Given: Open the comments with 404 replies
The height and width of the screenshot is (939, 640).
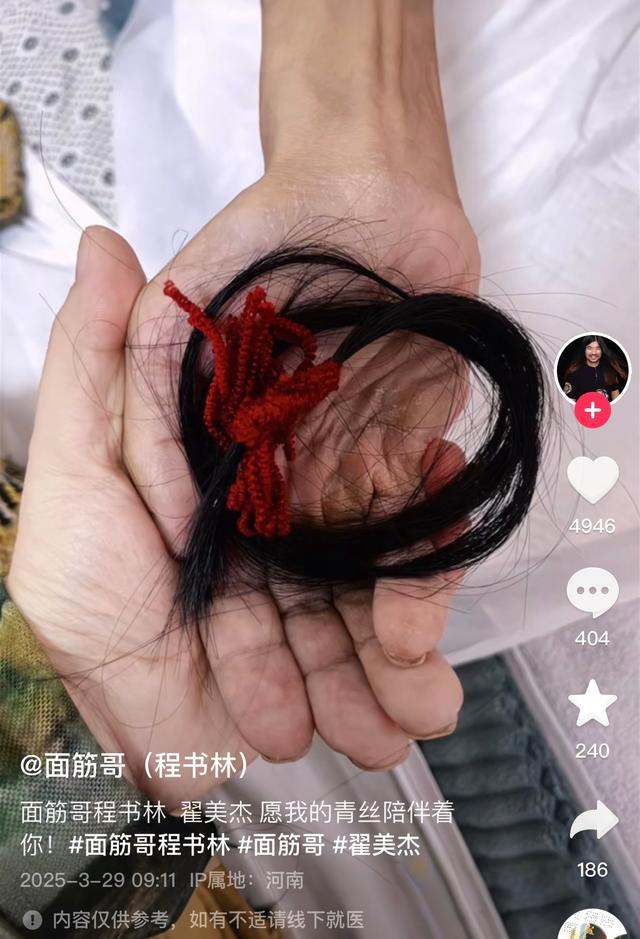Looking at the screenshot, I should [592, 593].
